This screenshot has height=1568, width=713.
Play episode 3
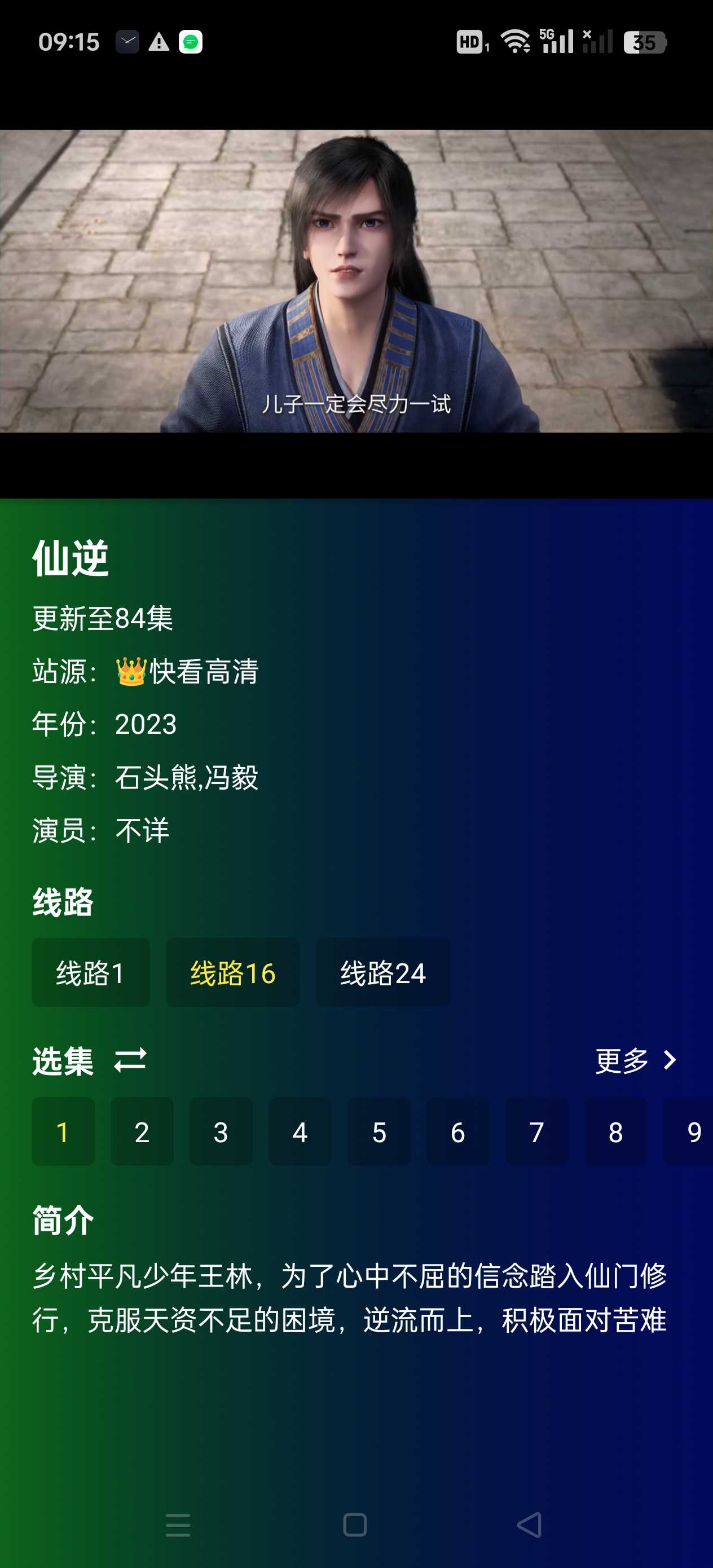[221, 1131]
